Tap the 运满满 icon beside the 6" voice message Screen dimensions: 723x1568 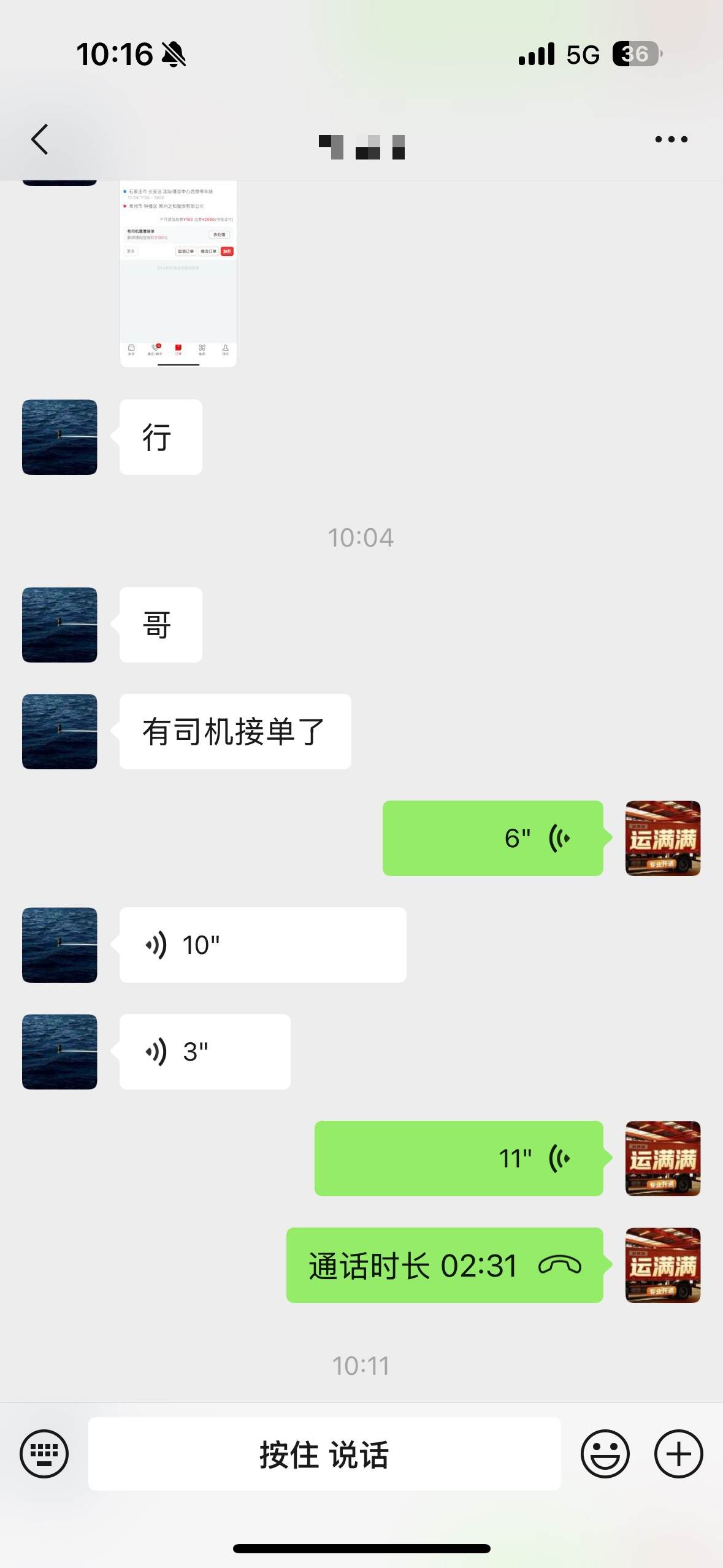(x=663, y=838)
